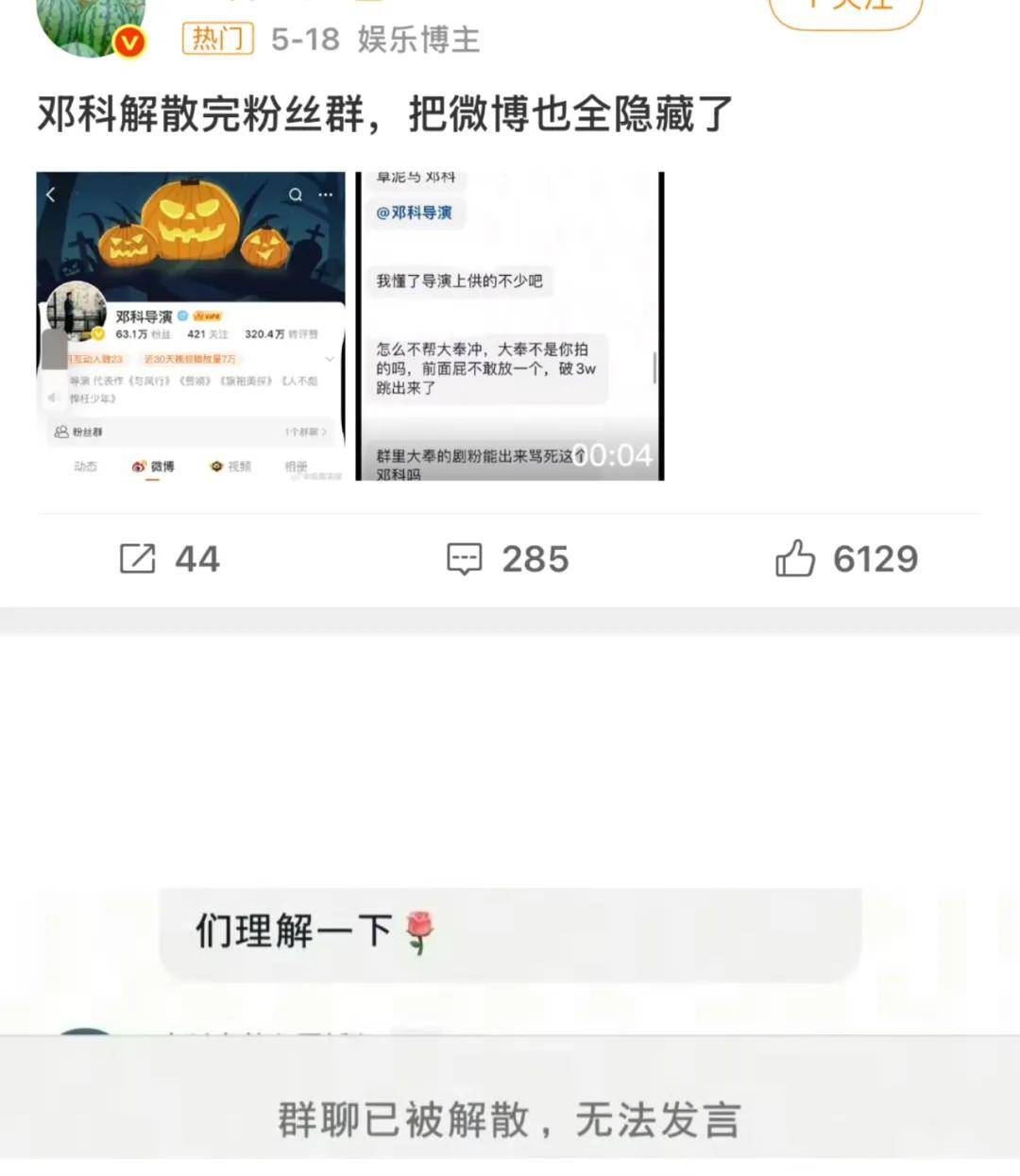Follow this entertainment blogger

[x=846, y=9]
